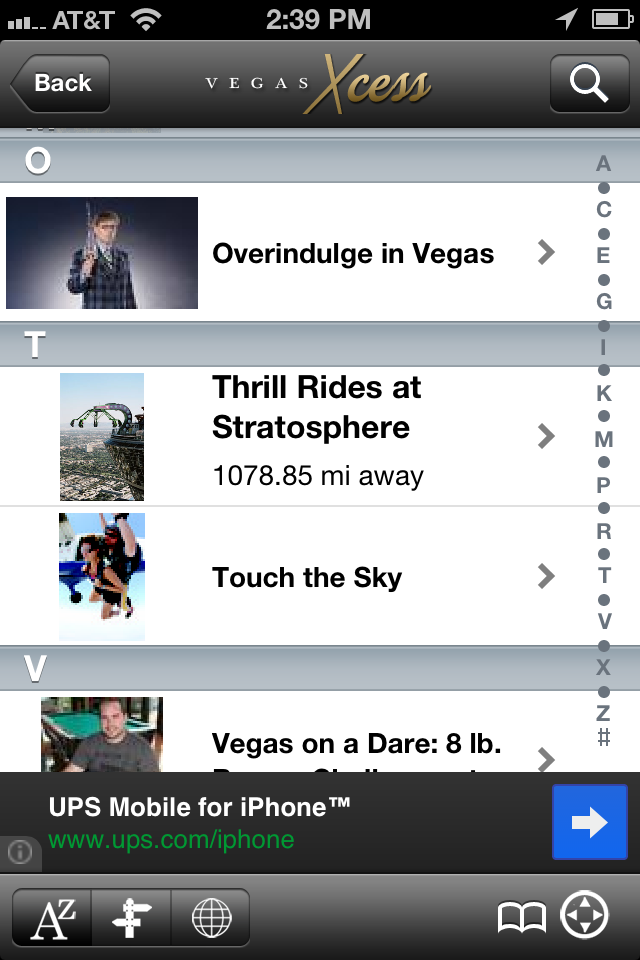Open the book icon in bottom toolbar
Viewport: 640px width, 960px height.
[522, 917]
